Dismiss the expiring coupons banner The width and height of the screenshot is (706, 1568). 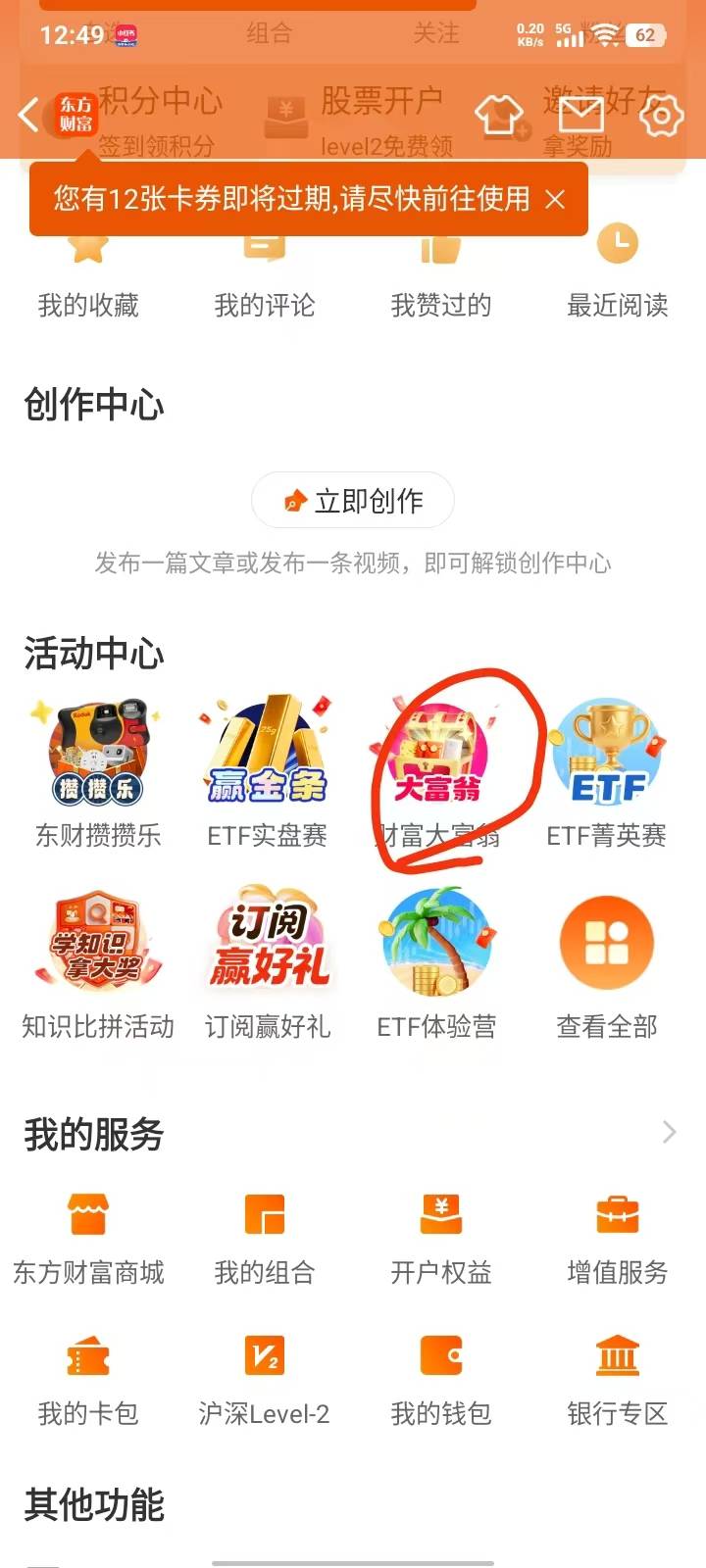[555, 199]
